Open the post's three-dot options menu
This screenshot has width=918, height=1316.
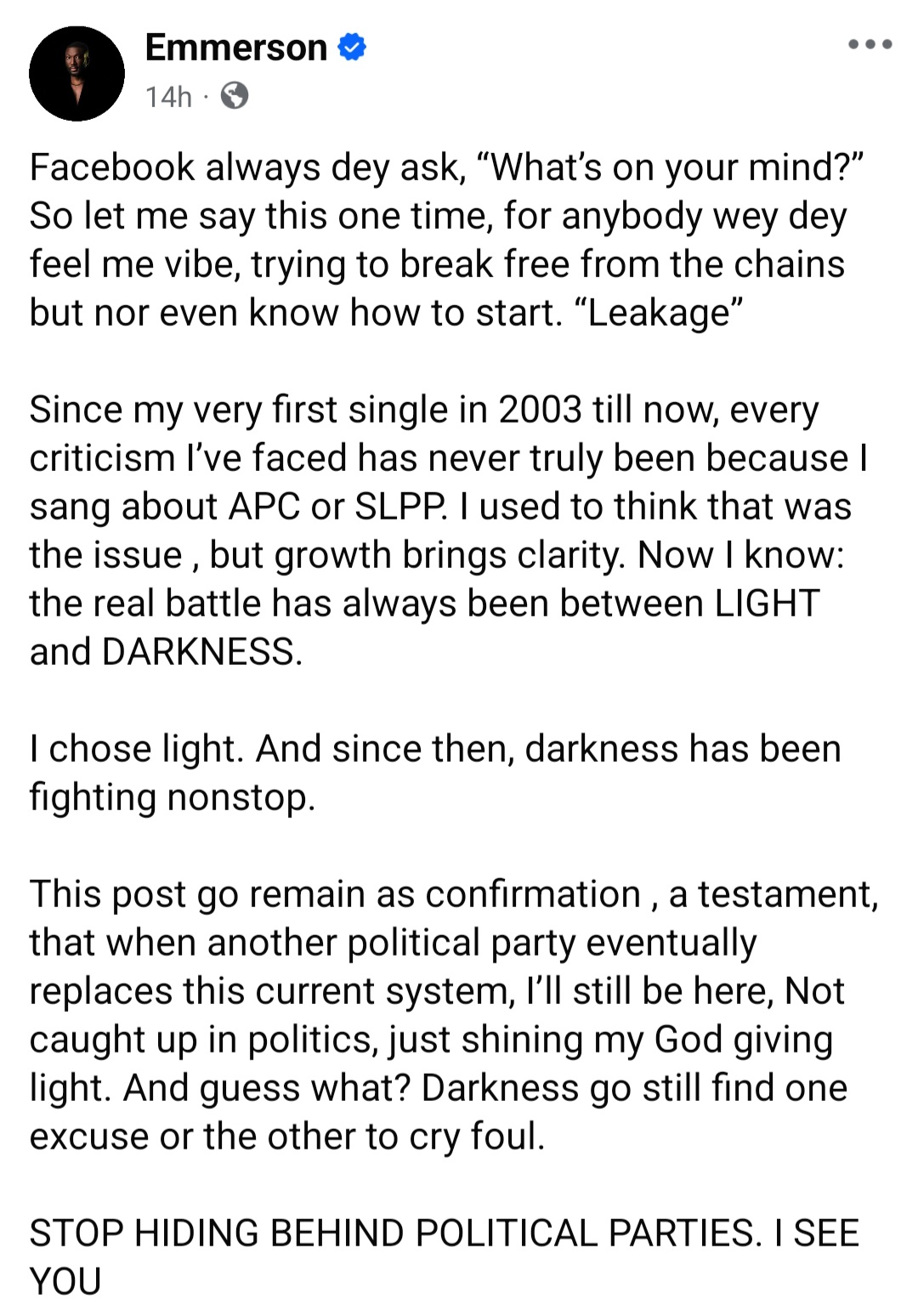870,44
